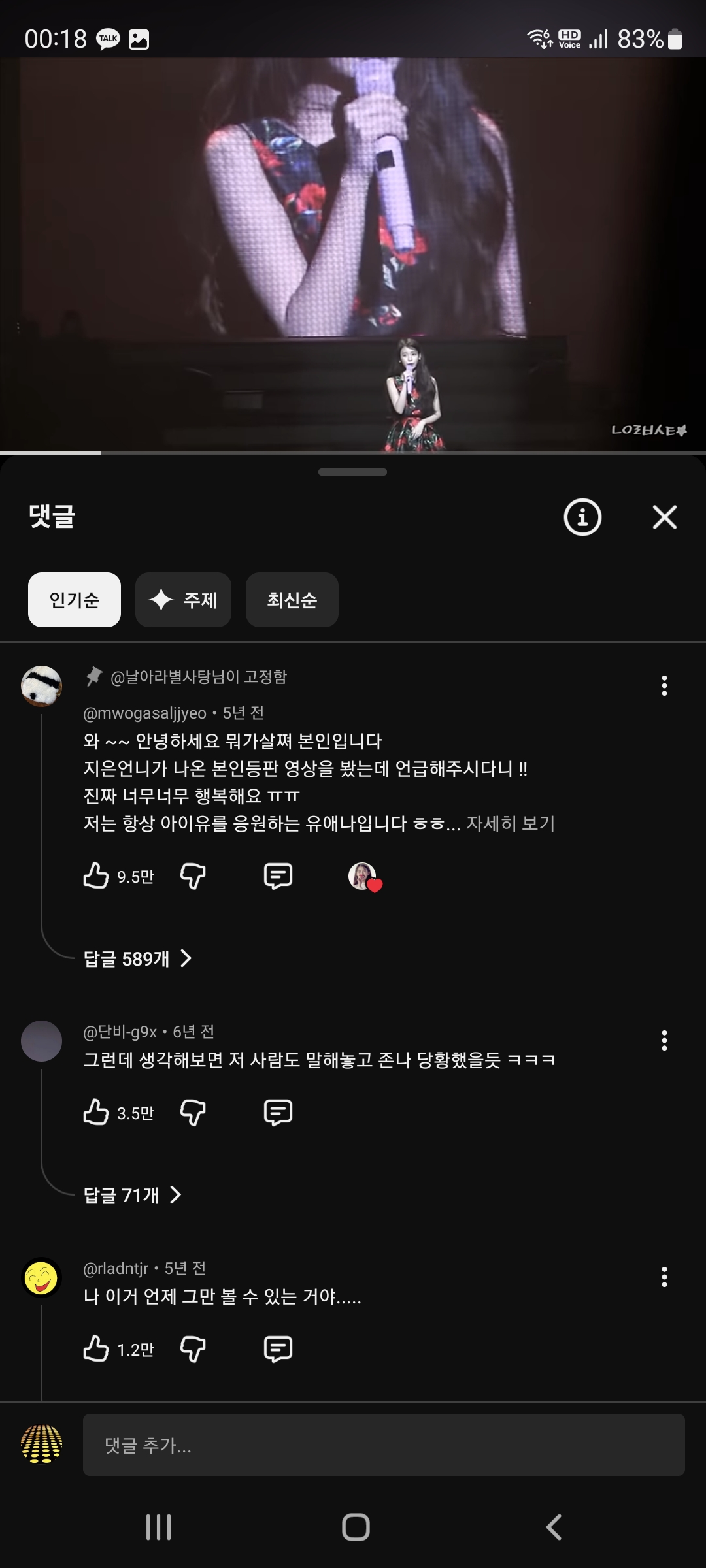Dislike the comment by @단비-g9x
This screenshot has height=1568, width=706.
193,1113
